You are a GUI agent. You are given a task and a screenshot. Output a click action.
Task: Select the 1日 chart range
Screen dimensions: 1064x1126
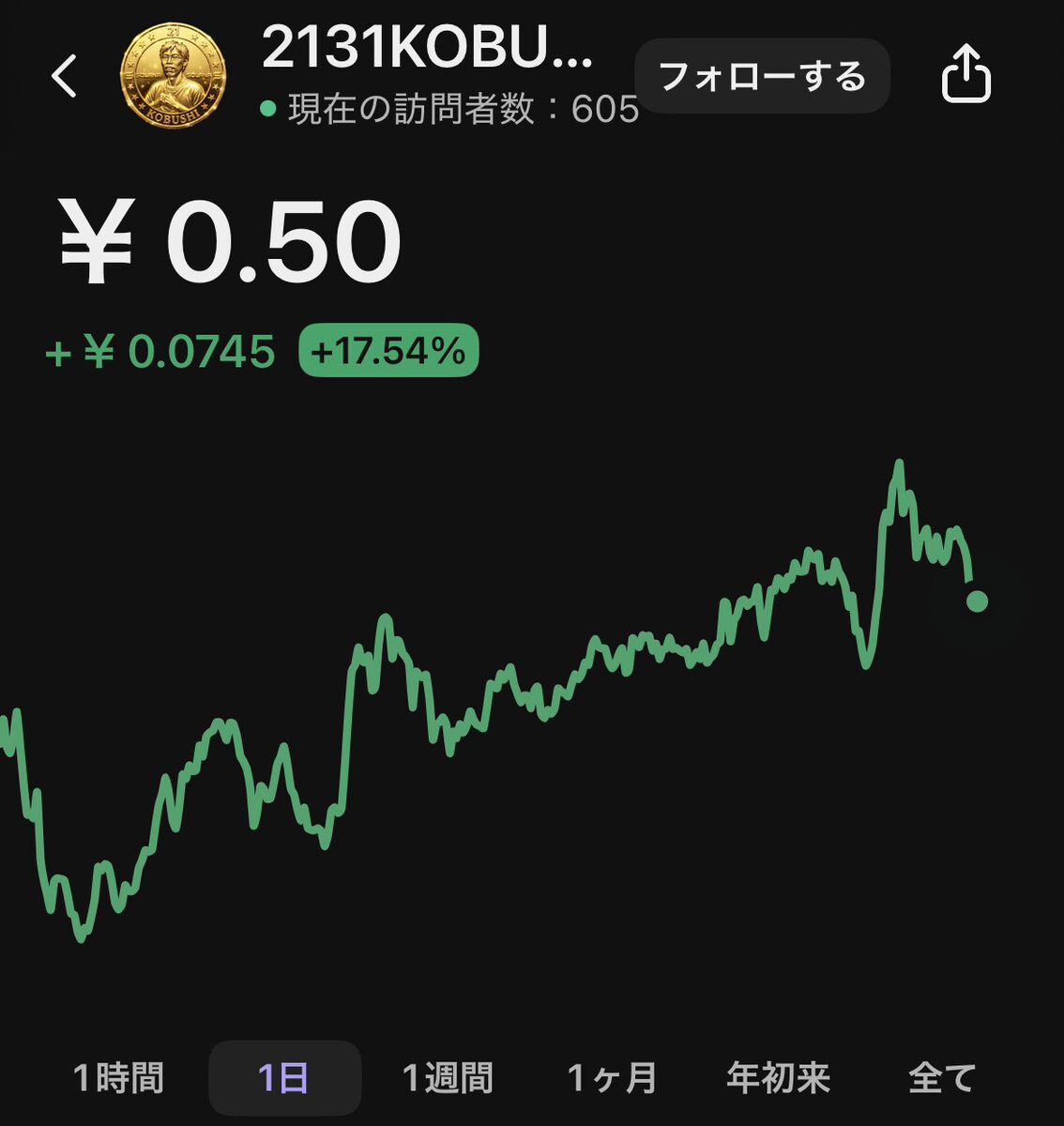click(284, 1078)
